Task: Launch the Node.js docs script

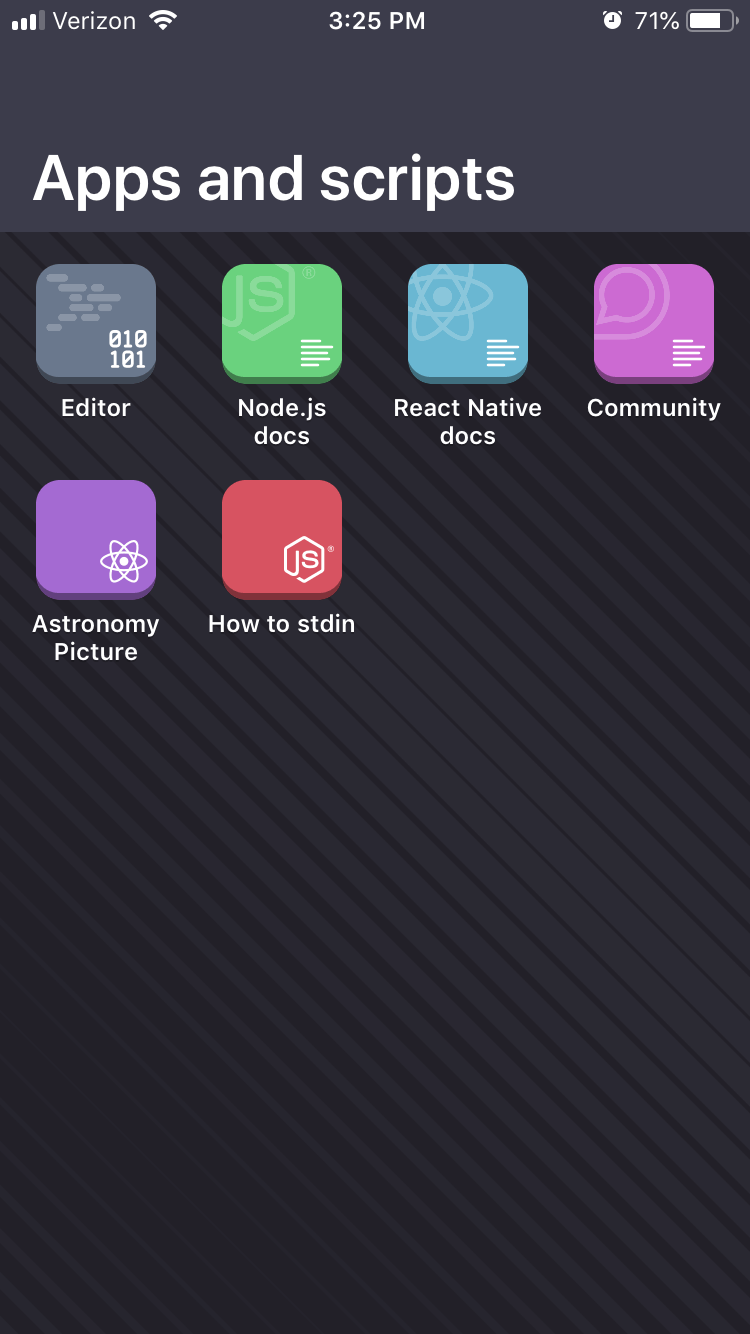Action: tap(281, 322)
